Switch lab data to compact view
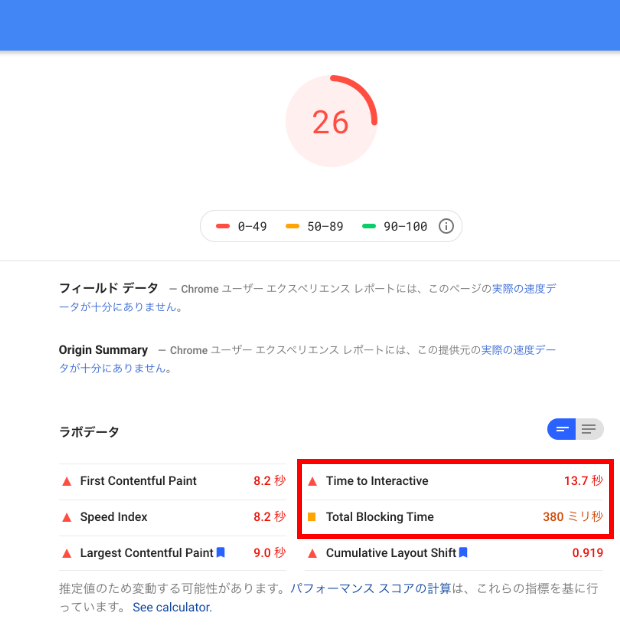The width and height of the screenshot is (620, 629). [x=561, y=430]
